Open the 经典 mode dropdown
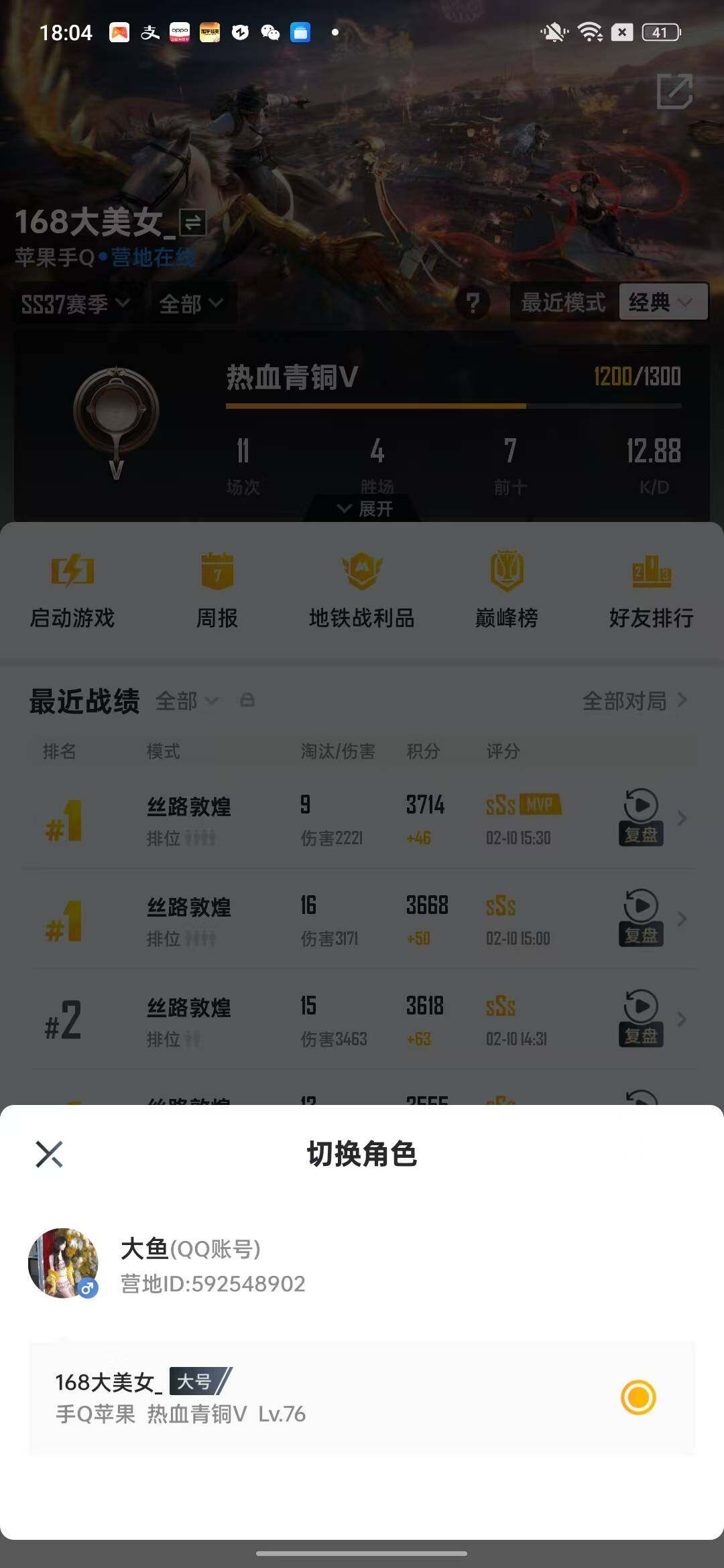The image size is (724, 1568). [x=662, y=302]
